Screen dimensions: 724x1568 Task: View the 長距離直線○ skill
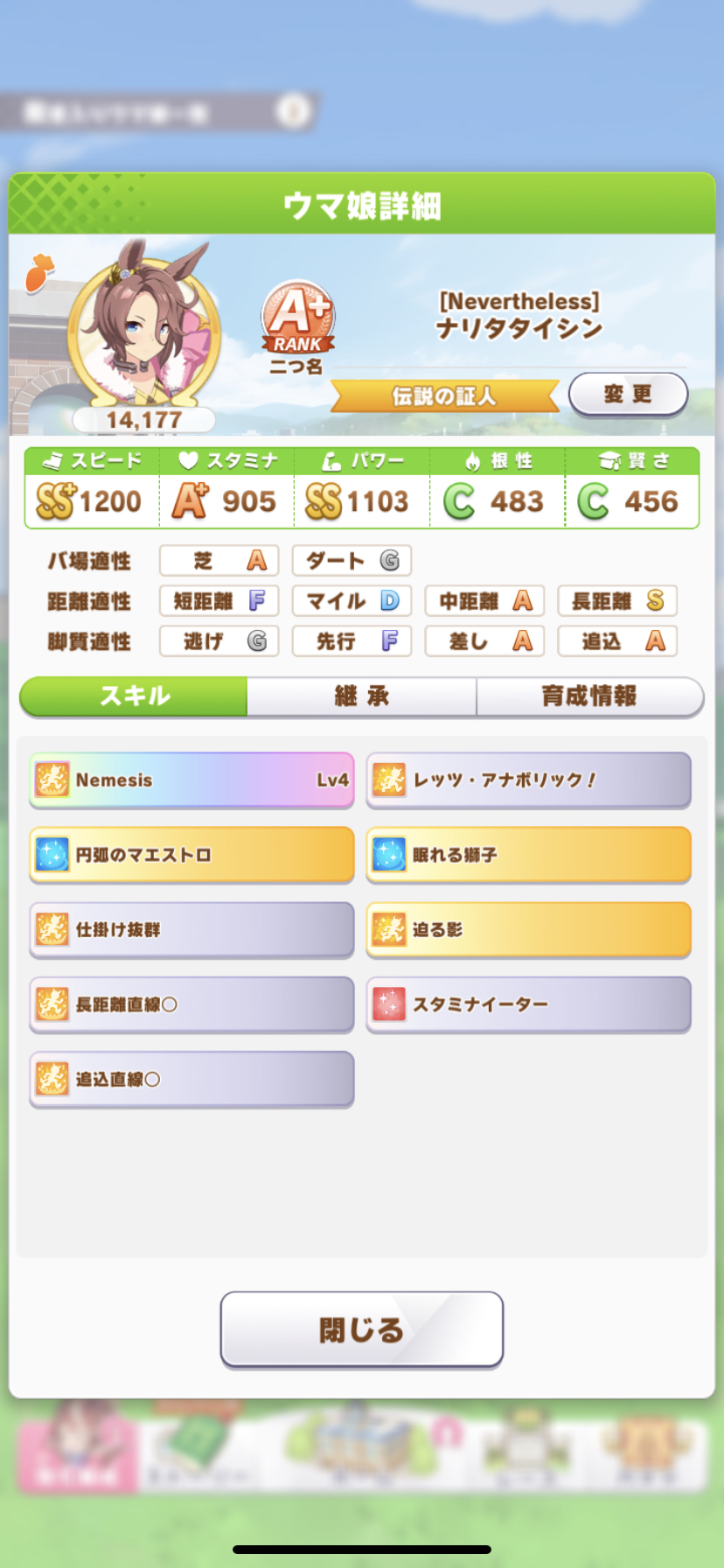coord(191,1004)
